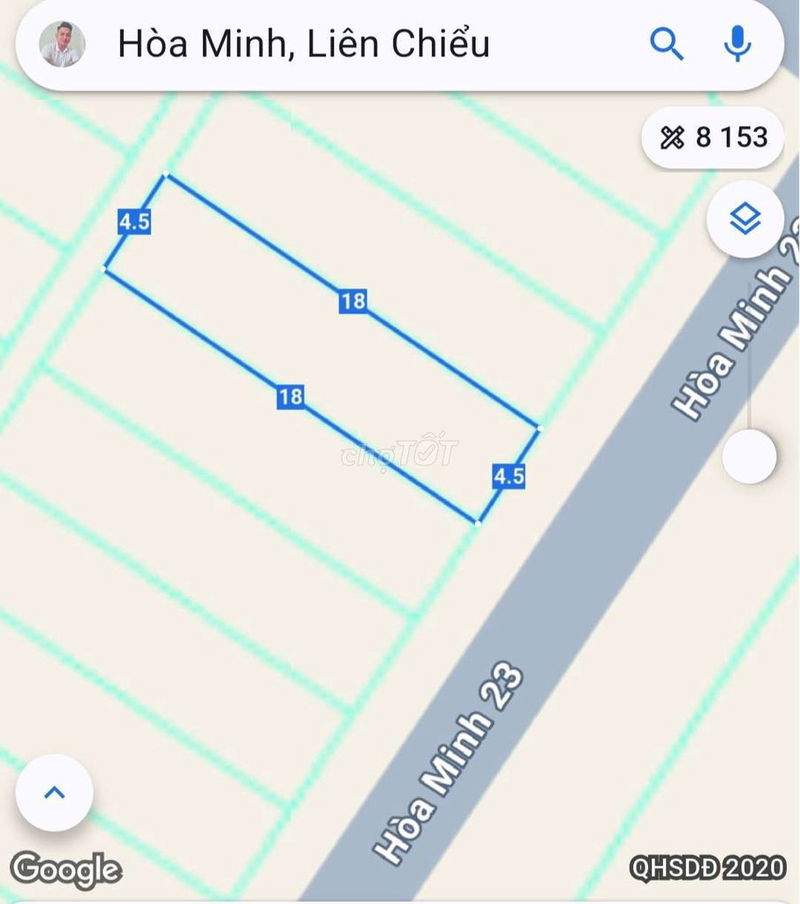The image size is (800, 904).
Task: Open the profile avatar in search bar
Action: coord(61,44)
